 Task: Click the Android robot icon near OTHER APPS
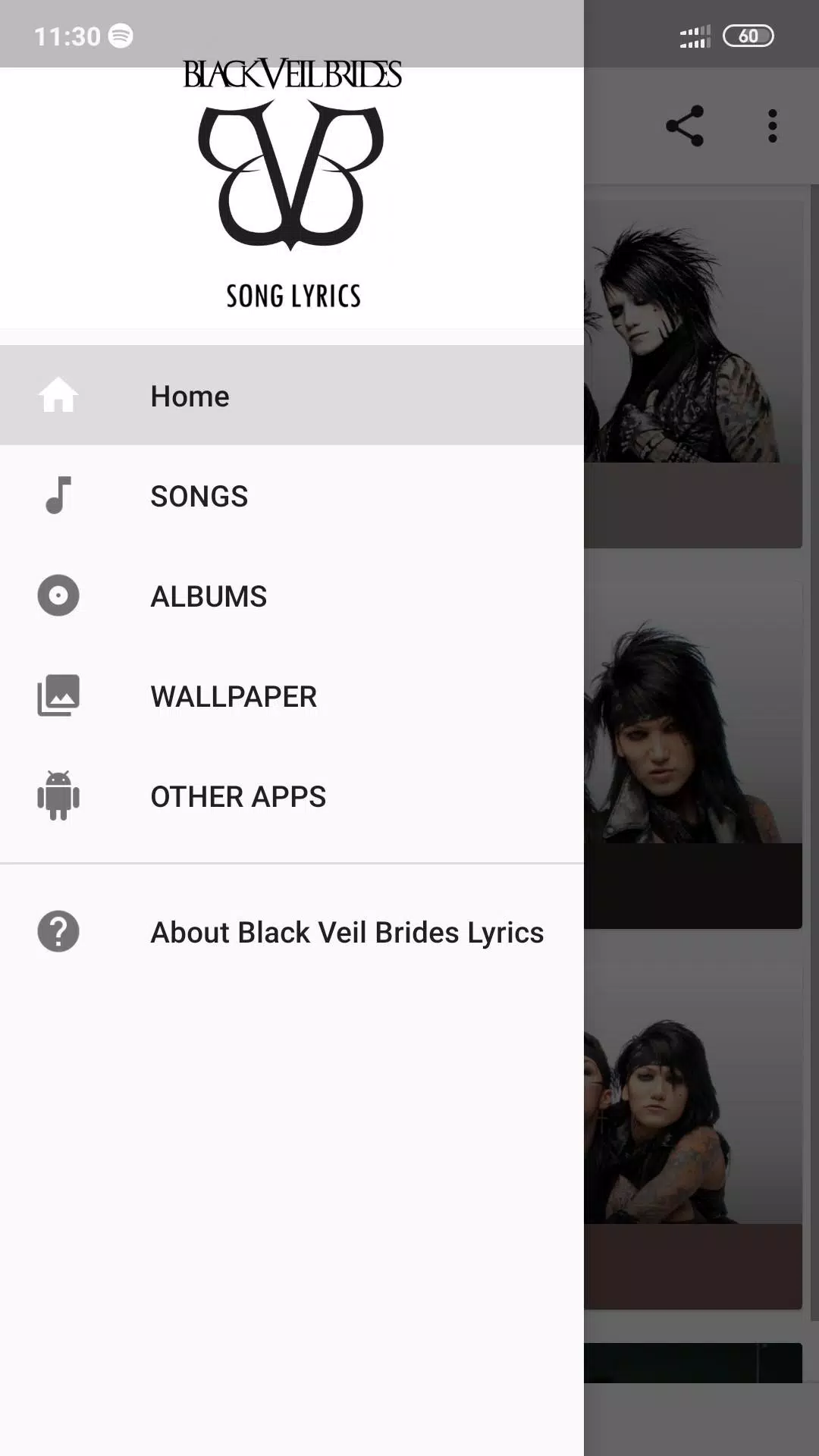tap(58, 795)
